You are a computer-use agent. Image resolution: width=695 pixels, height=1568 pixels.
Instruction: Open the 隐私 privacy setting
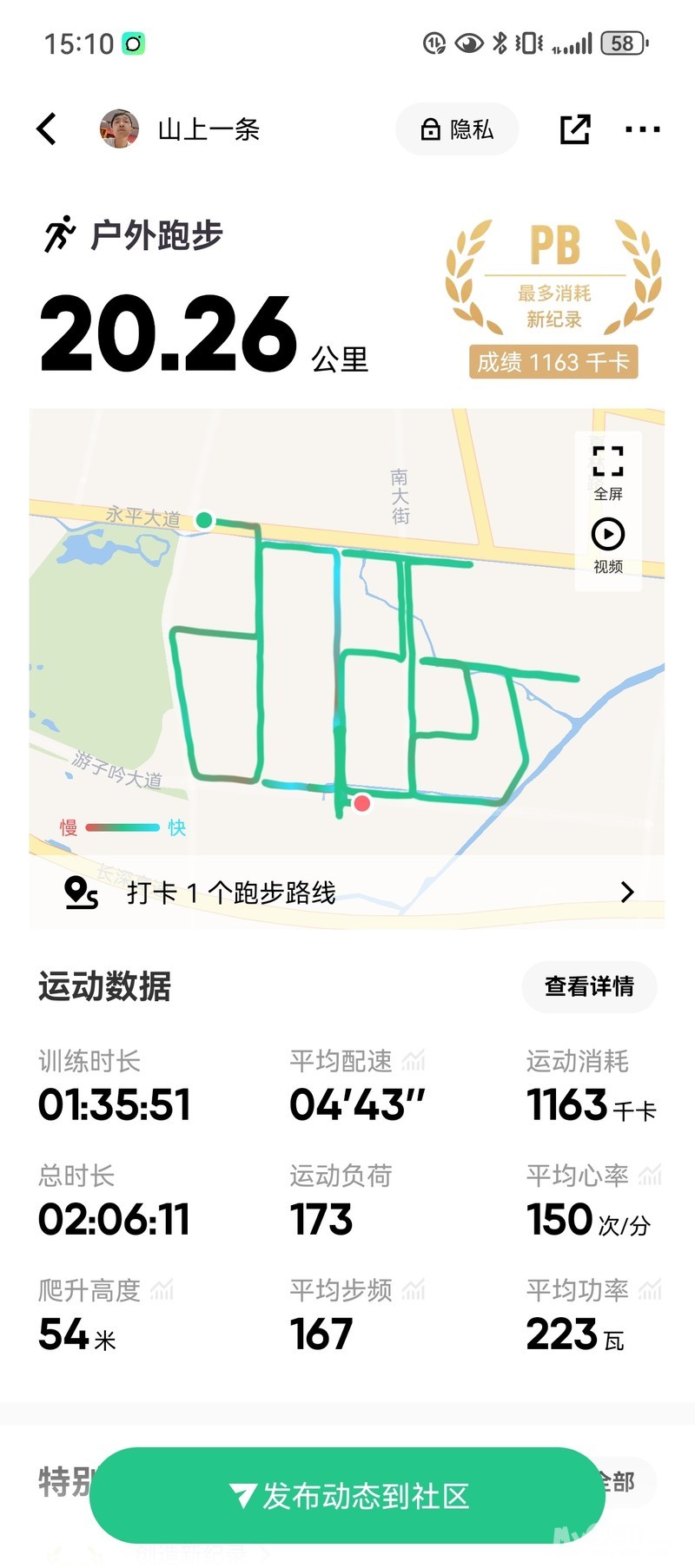pyautogui.click(x=457, y=129)
